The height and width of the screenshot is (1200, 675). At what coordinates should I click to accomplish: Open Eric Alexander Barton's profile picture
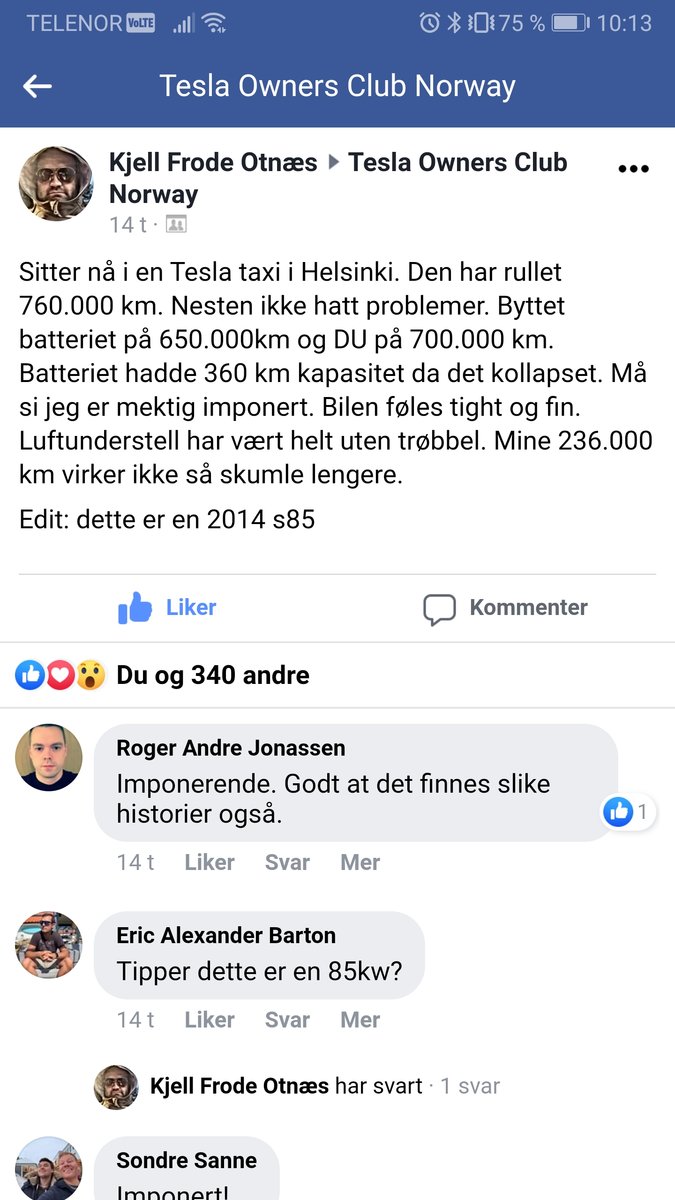click(x=49, y=945)
